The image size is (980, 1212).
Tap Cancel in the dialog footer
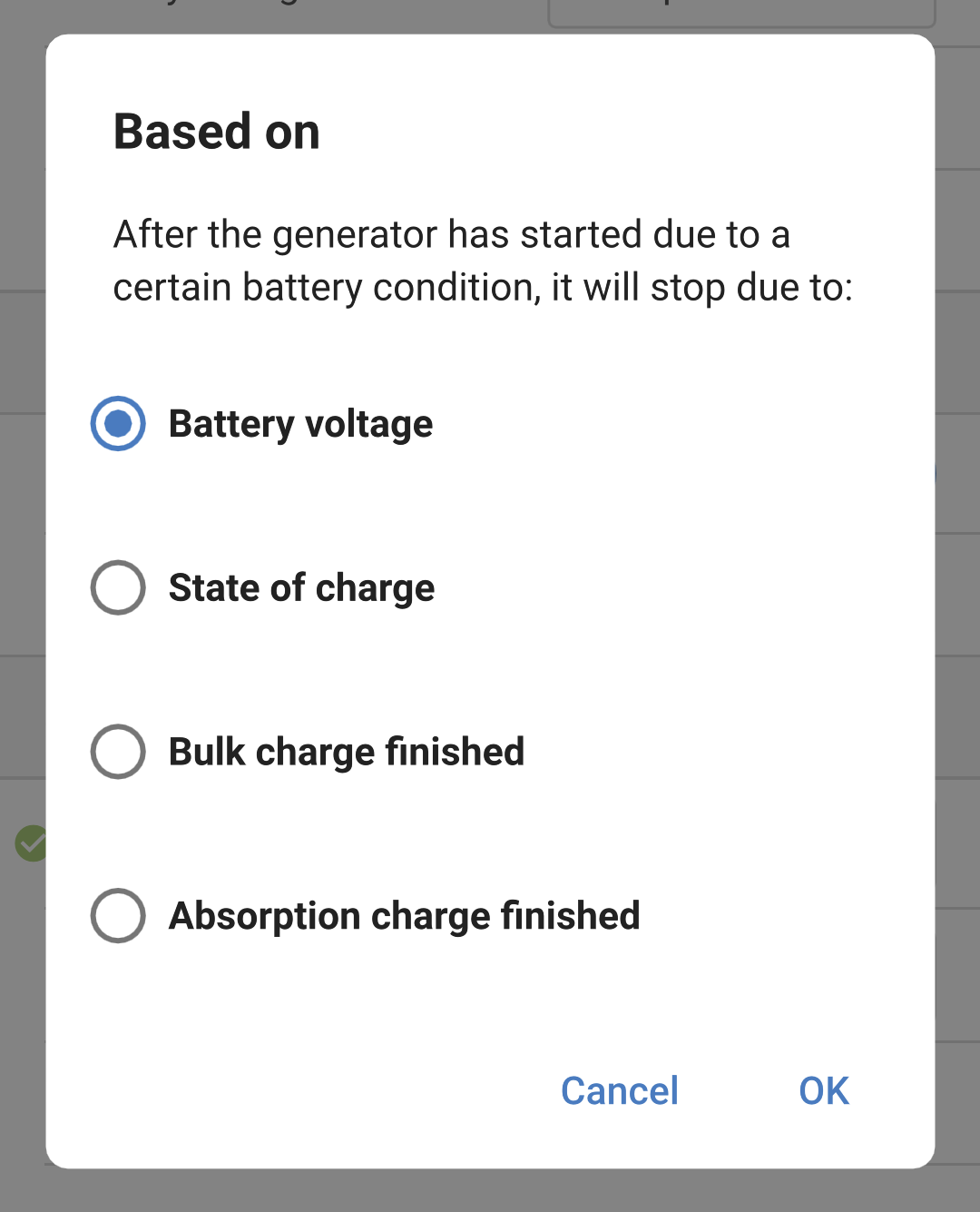619,1091
